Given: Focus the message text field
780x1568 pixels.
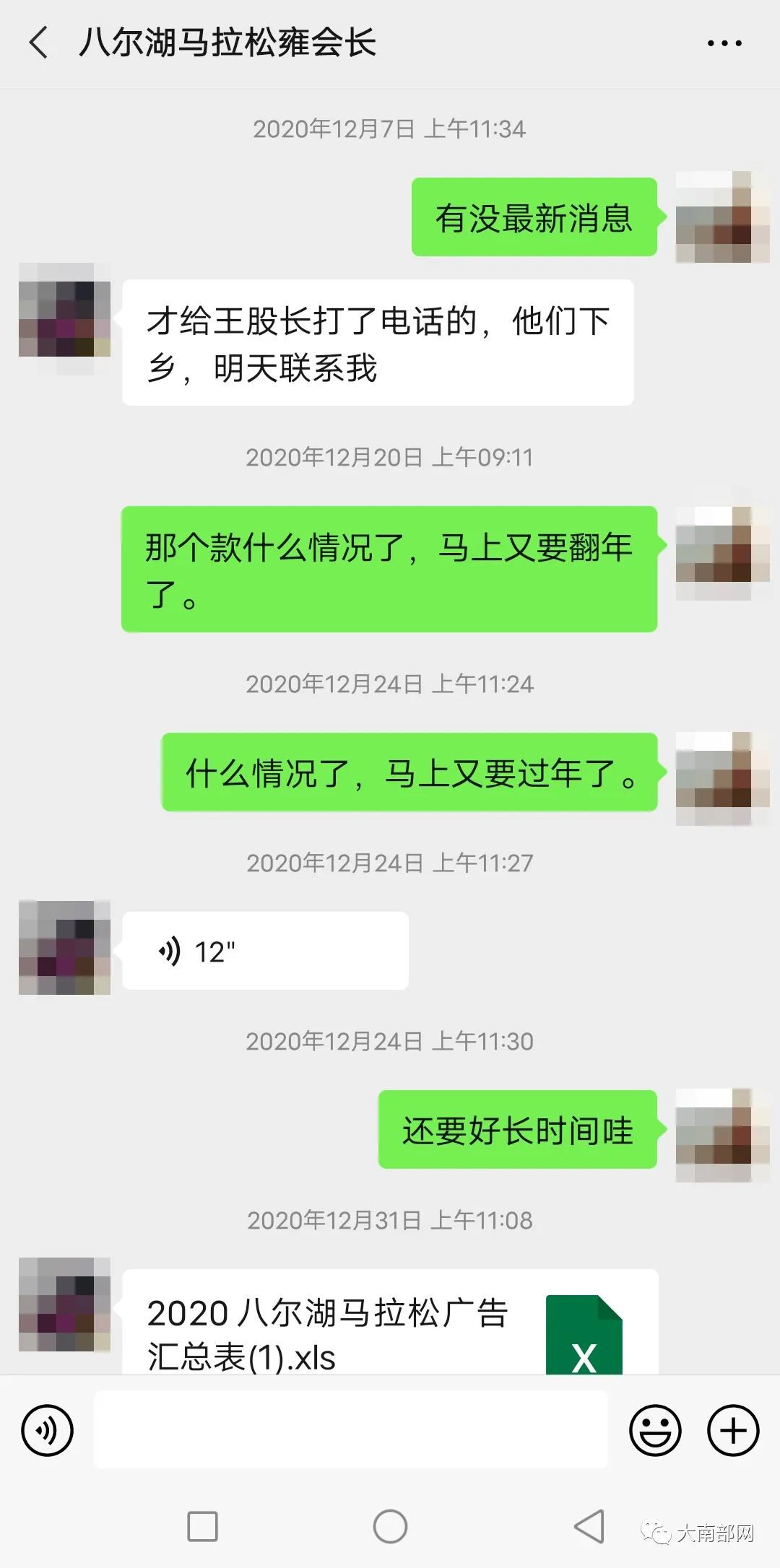Looking at the screenshot, I should [351, 1430].
